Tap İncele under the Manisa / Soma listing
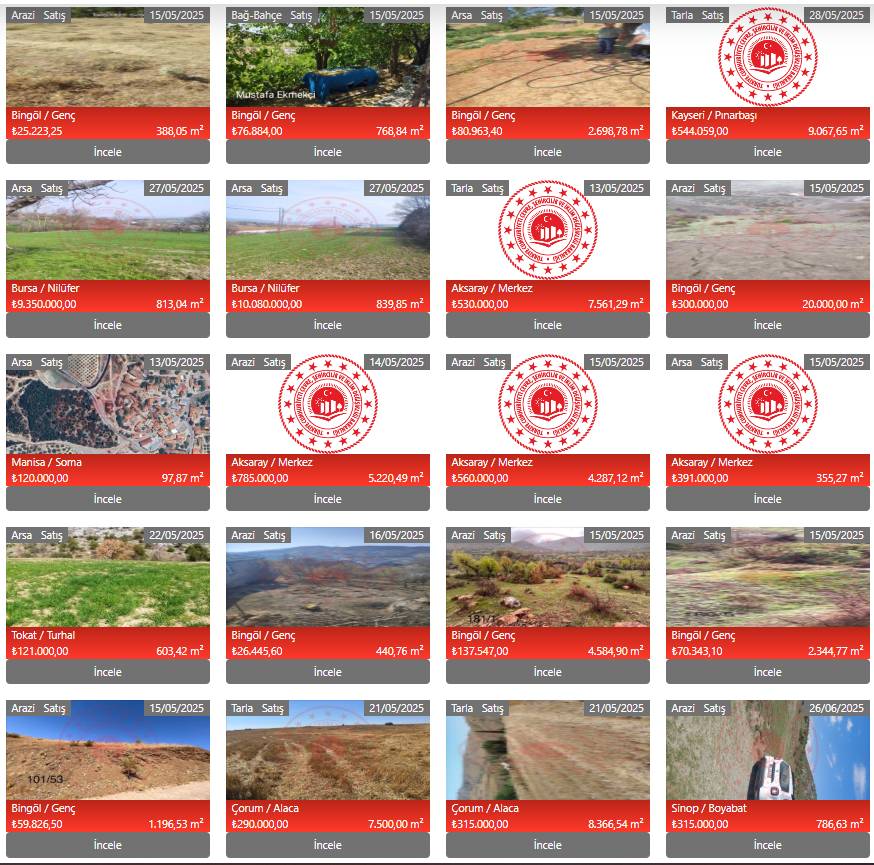Image resolution: width=874 pixels, height=865 pixels. click(108, 499)
